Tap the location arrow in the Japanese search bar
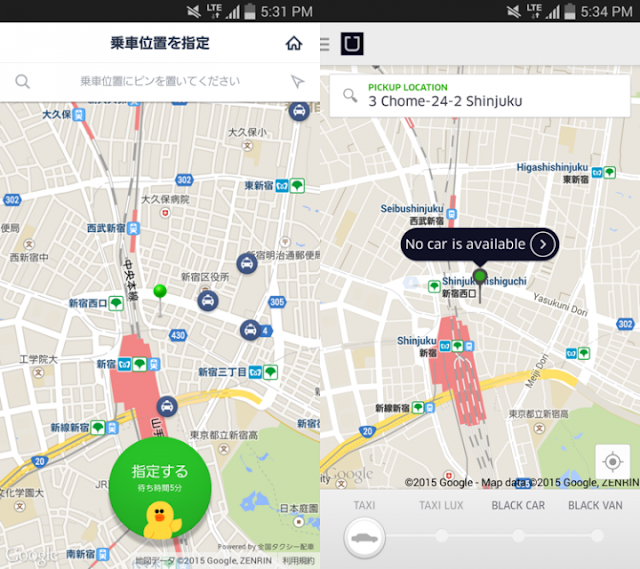Image resolution: width=640 pixels, height=569 pixels. [297, 81]
